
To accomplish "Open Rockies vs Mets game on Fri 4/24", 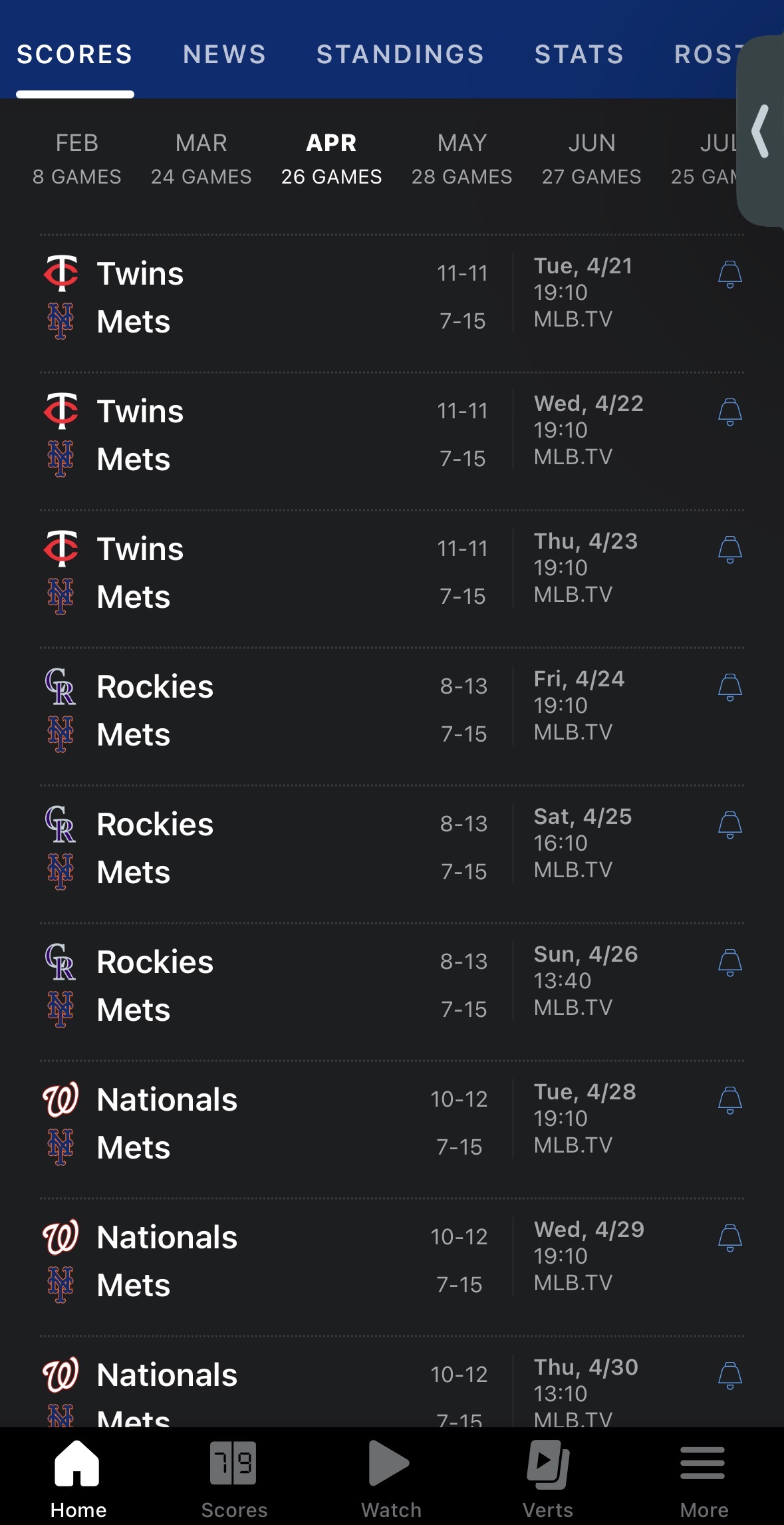I will pos(266,710).
